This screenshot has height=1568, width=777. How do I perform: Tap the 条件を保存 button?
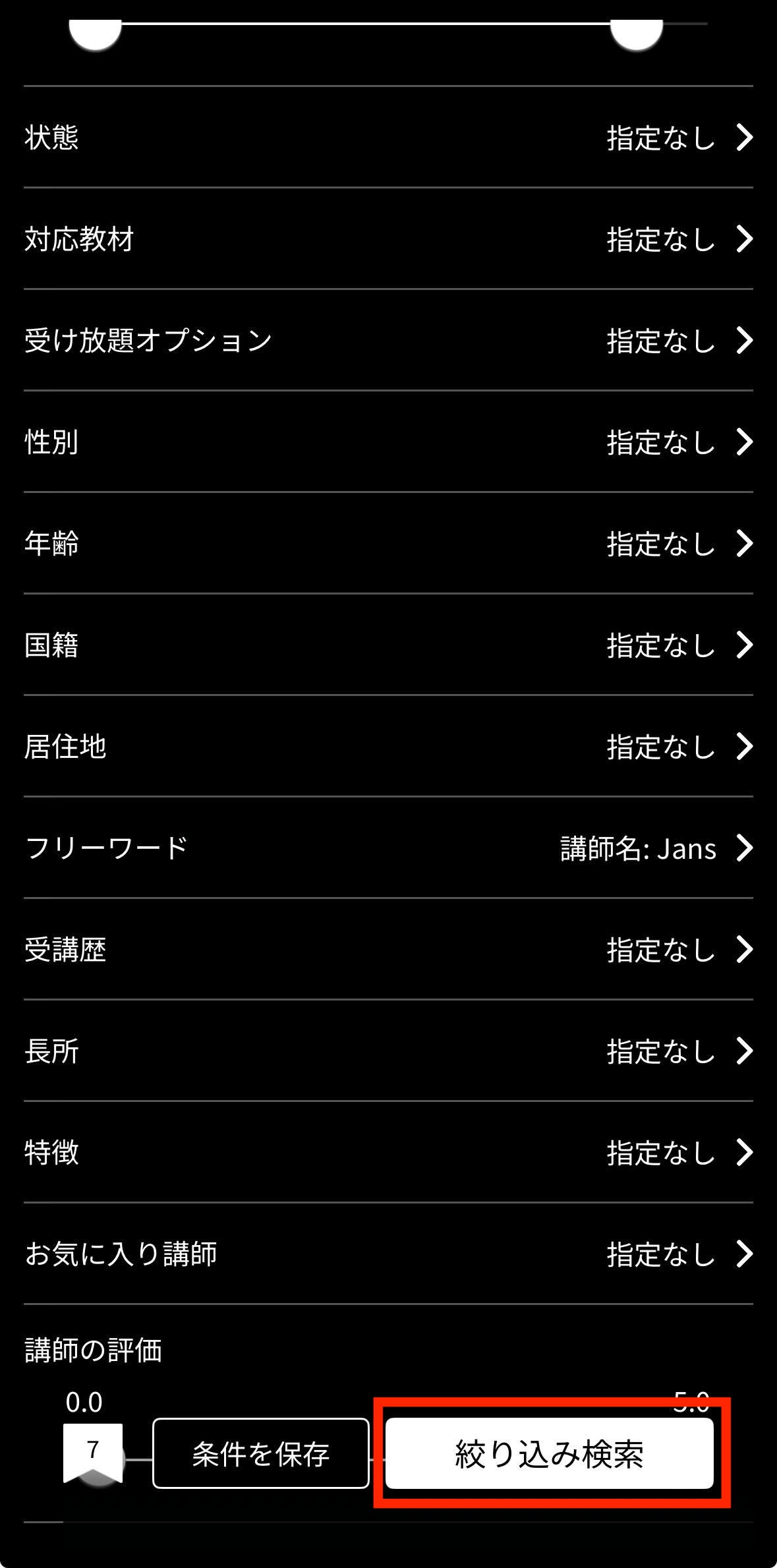click(x=260, y=1453)
